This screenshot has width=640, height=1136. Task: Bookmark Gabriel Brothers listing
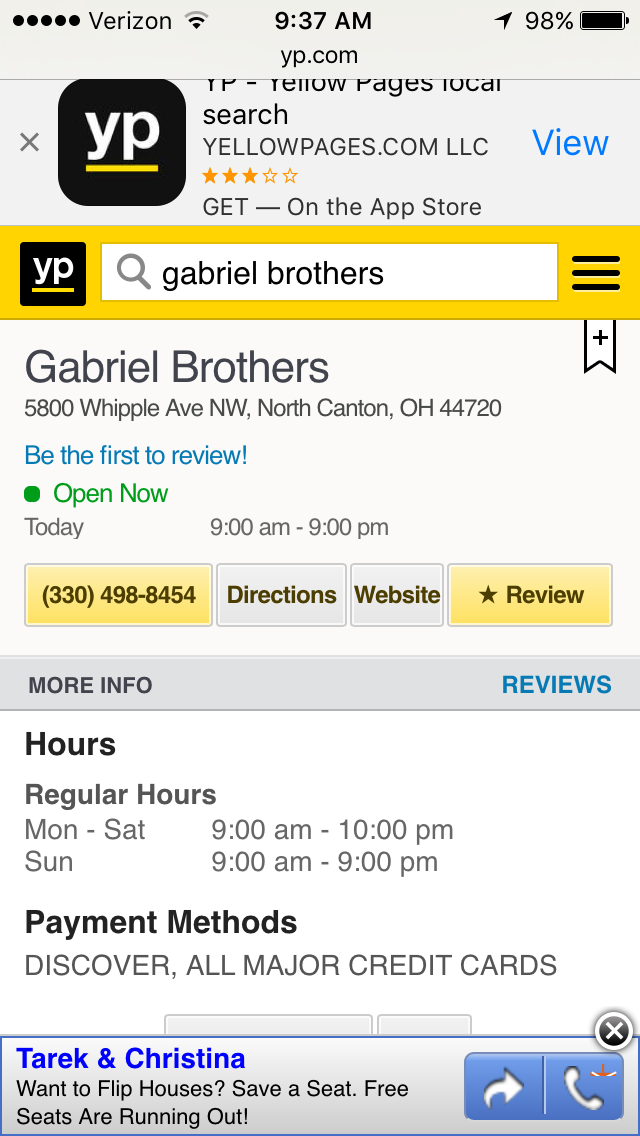[599, 346]
